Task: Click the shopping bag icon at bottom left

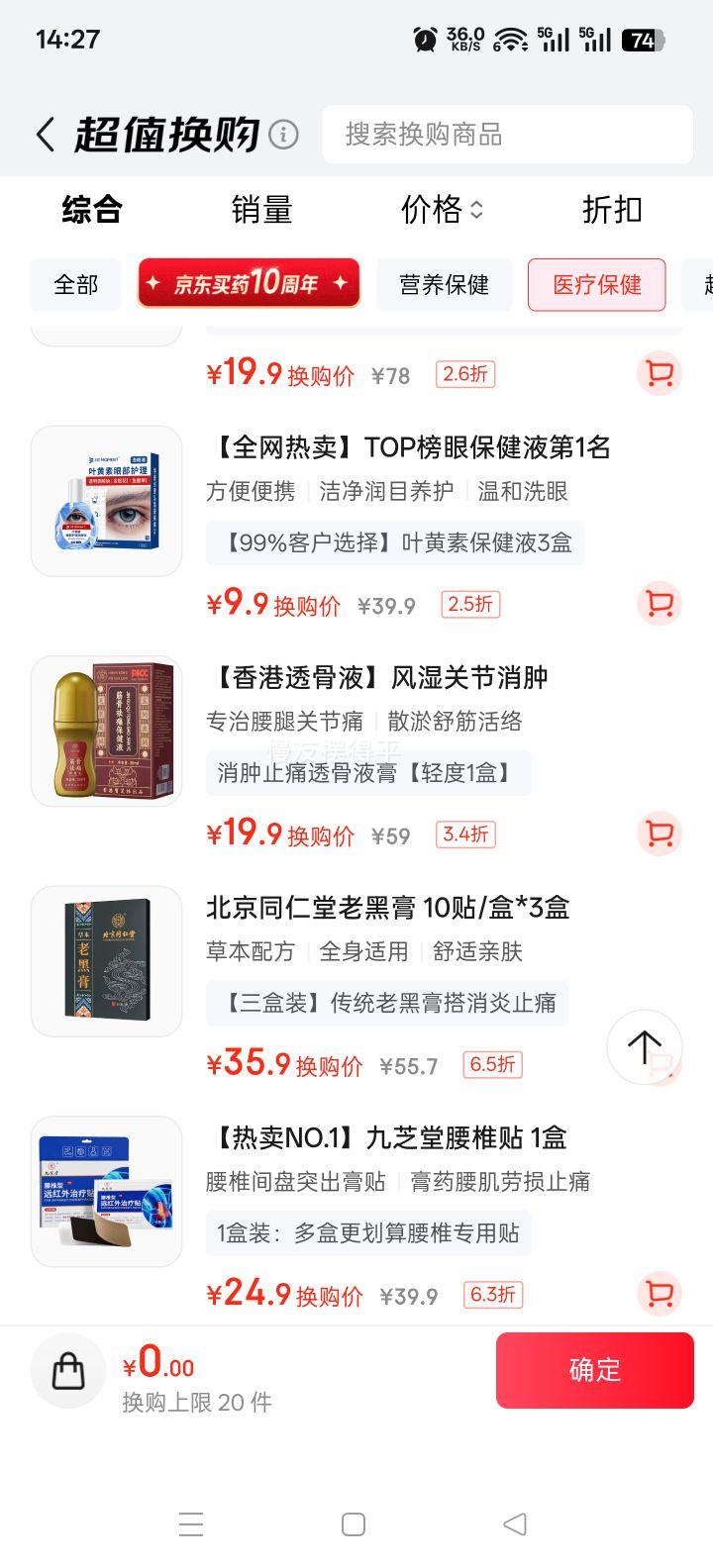Action: pyautogui.click(x=67, y=1370)
